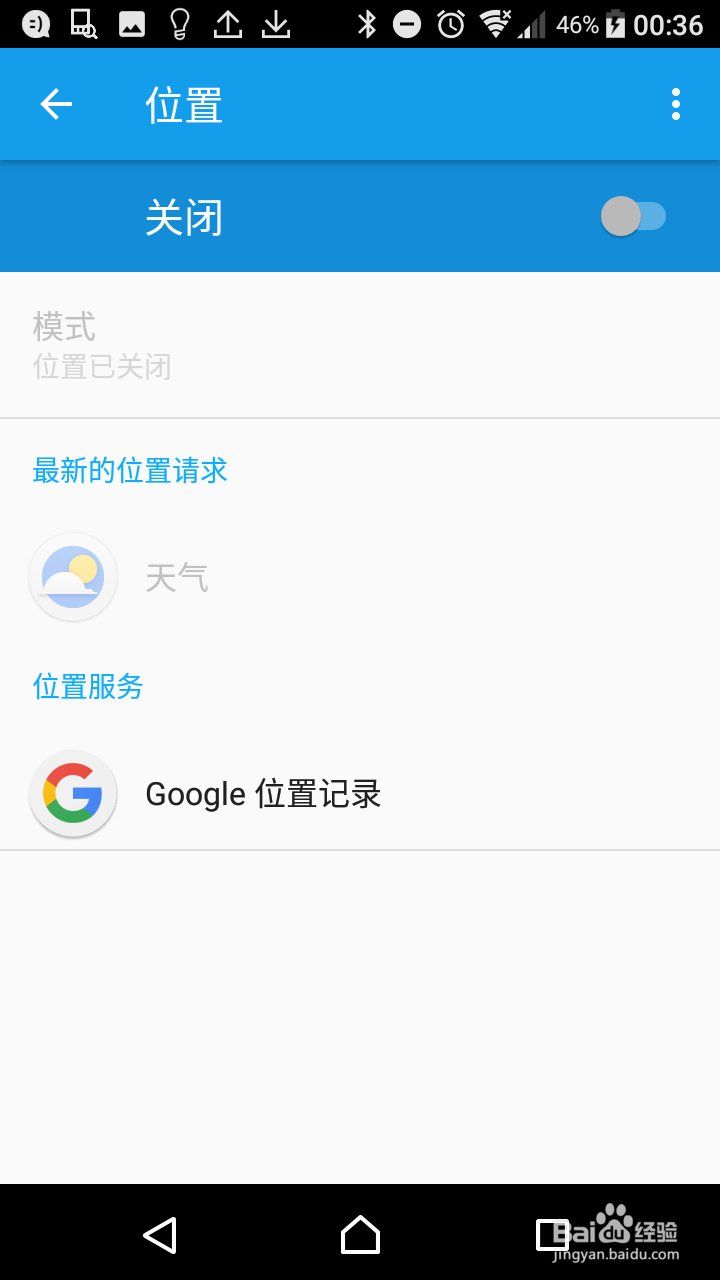Tap the upload icon in the status bar
The width and height of the screenshot is (720, 1280).
coord(228,24)
